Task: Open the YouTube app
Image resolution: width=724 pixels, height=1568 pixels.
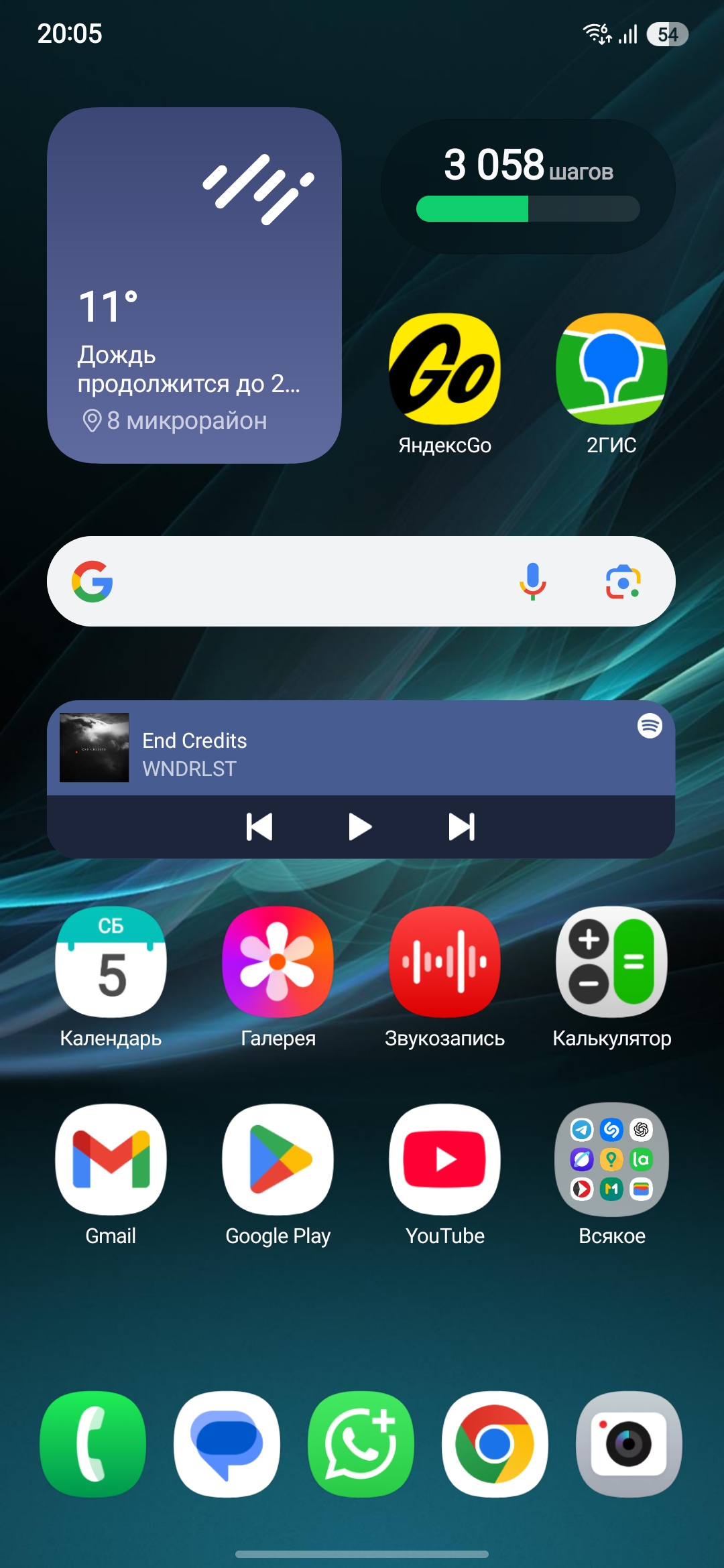Action: pyautogui.click(x=444, y=1159)
